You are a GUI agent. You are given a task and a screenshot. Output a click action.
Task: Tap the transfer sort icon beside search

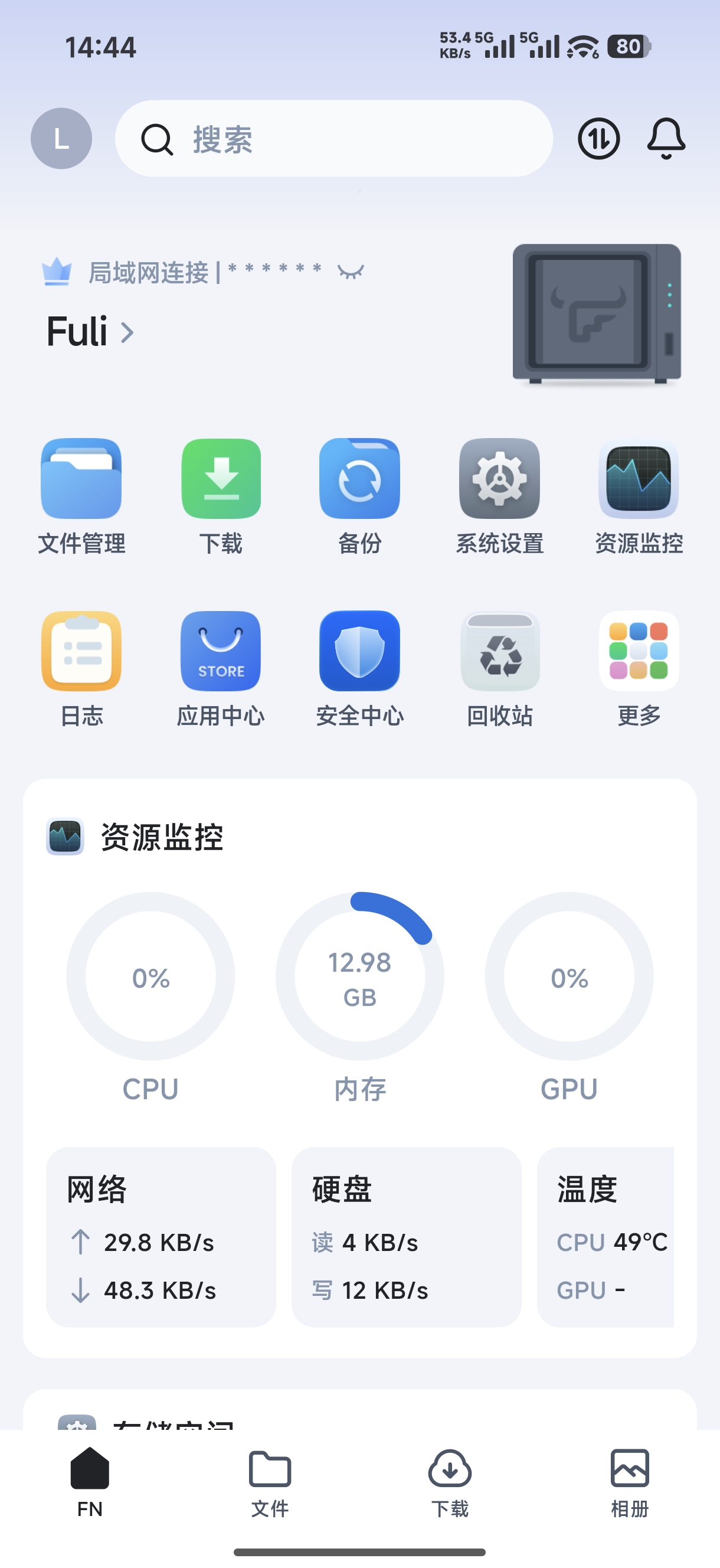(x=598, y=138)
